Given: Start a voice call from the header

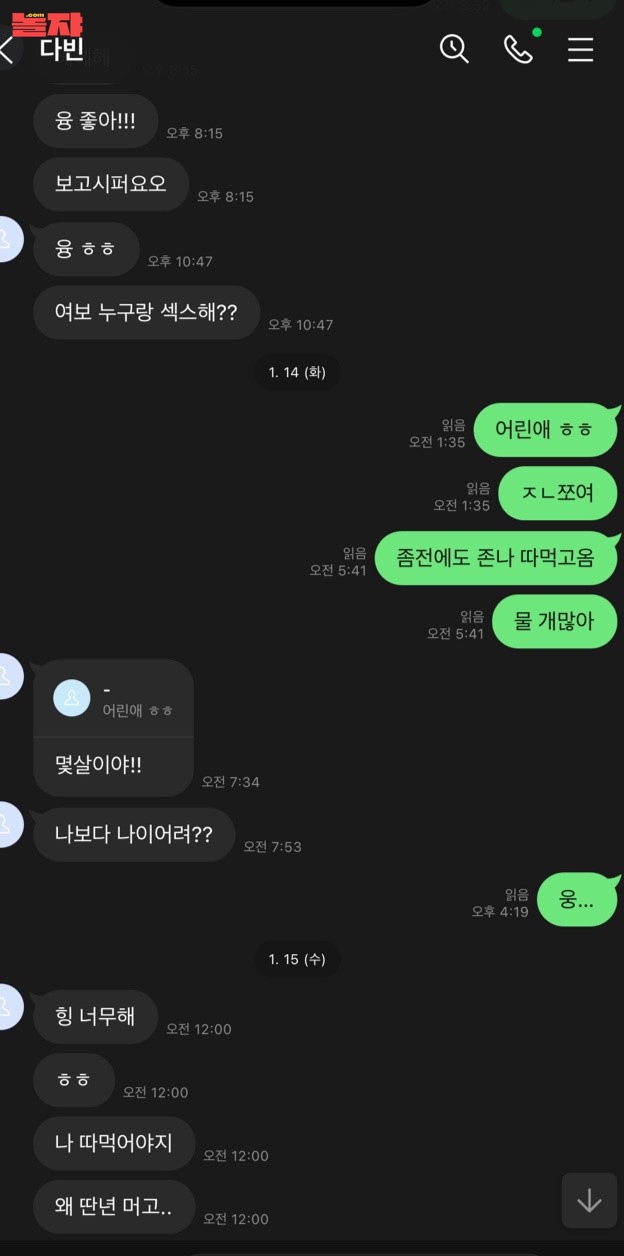Looking at the screenshot, I should tap(518, 49).
